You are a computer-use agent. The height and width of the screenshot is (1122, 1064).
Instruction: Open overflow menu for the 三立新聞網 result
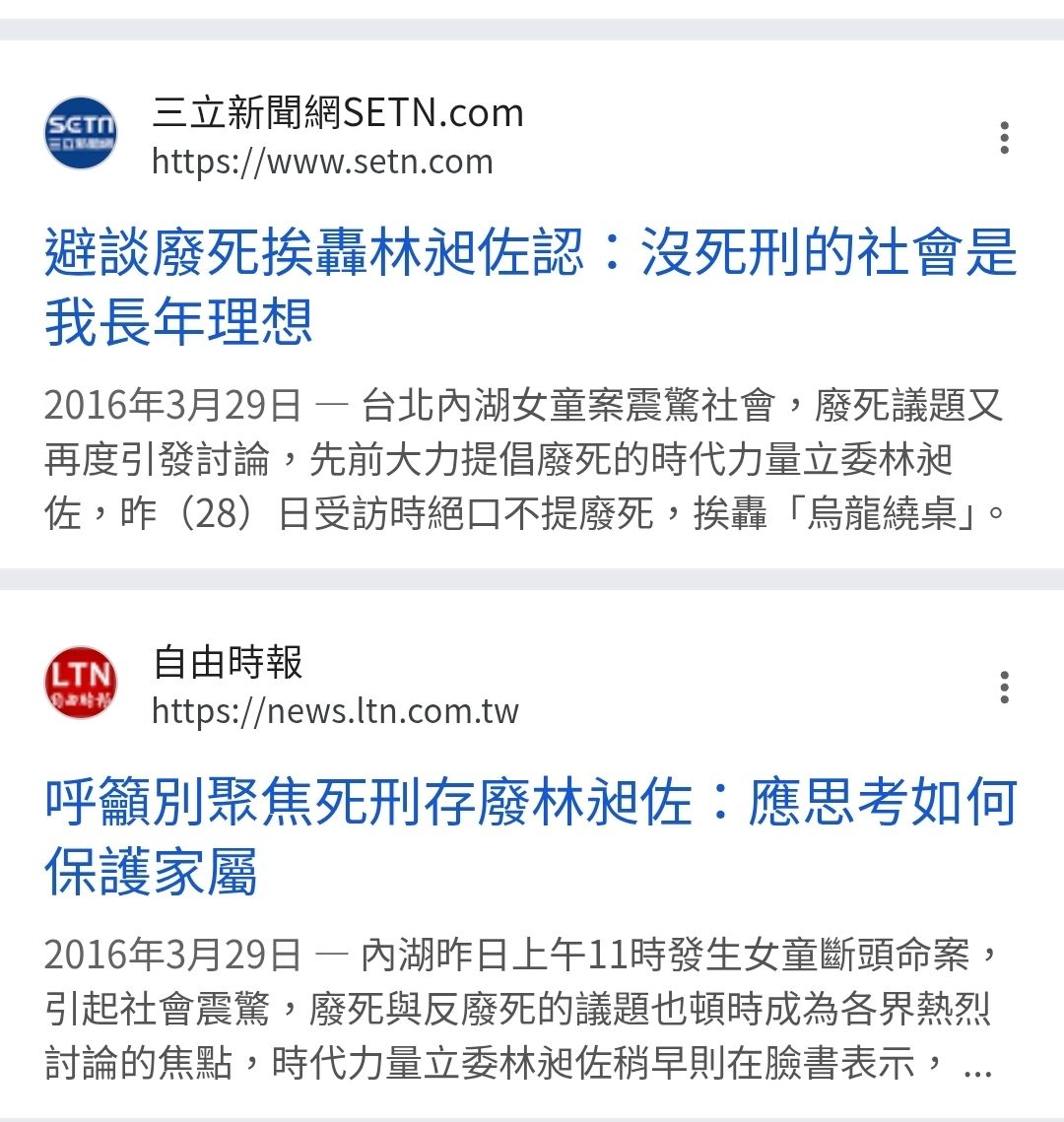tap(1004, 138)
